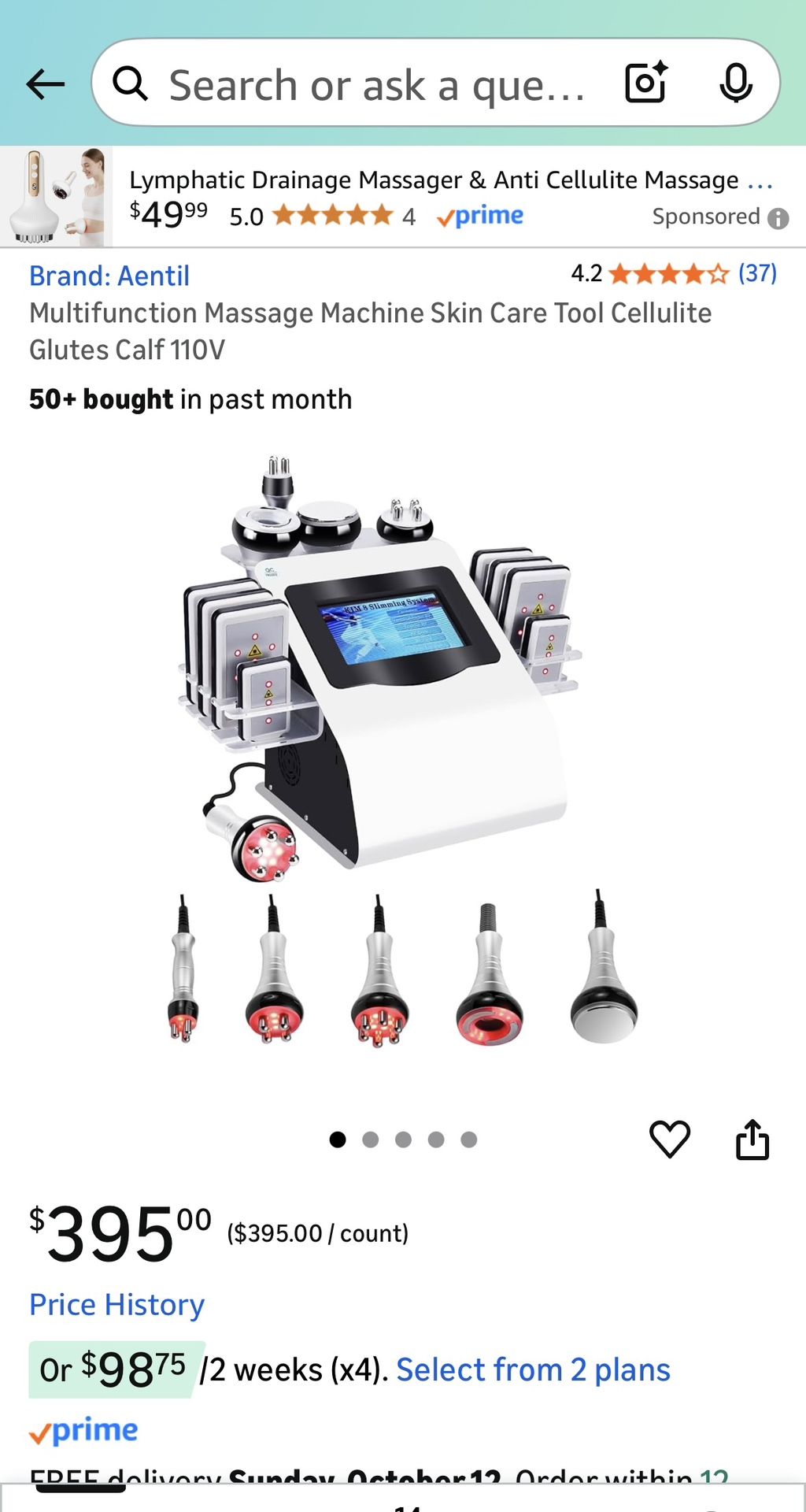Jump to second image page dot
This screenshot has height=1512, width=806.
[371, 1140]
